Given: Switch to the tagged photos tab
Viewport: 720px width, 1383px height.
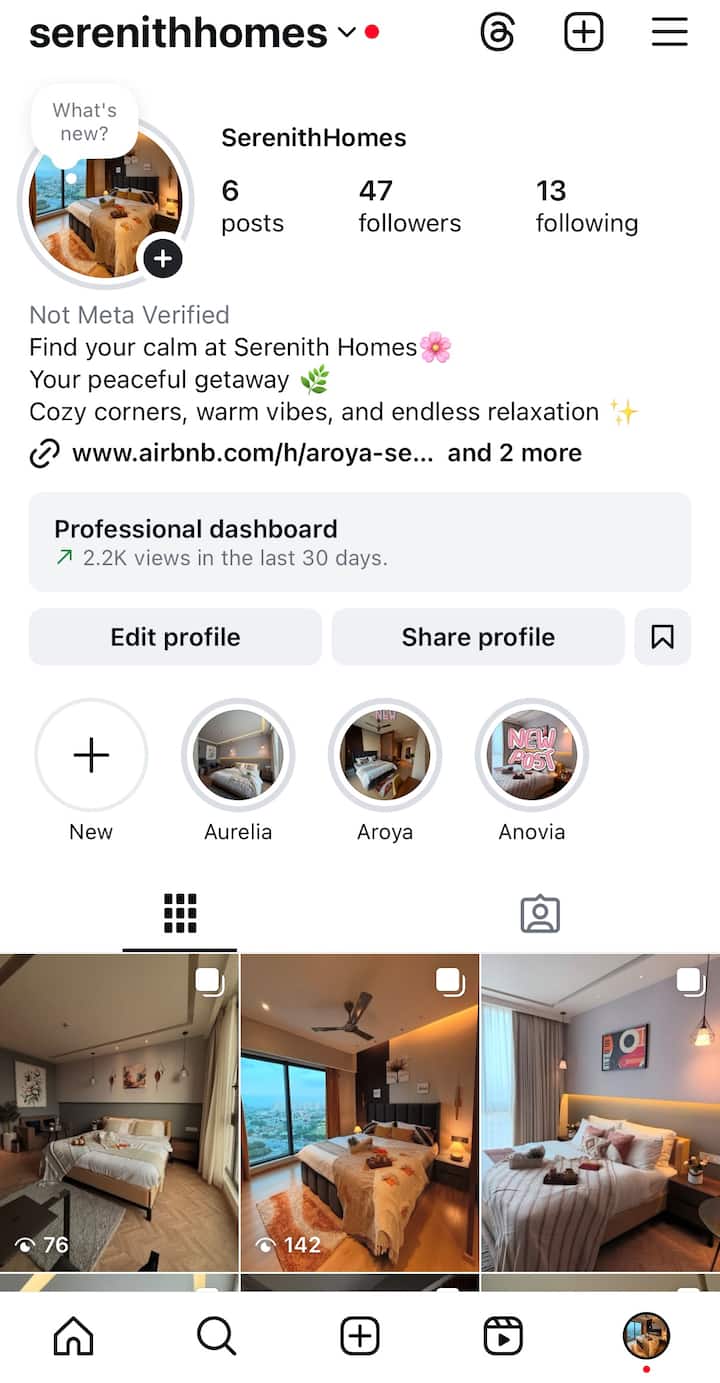Looking at the screenshot, I should [540, 914].
